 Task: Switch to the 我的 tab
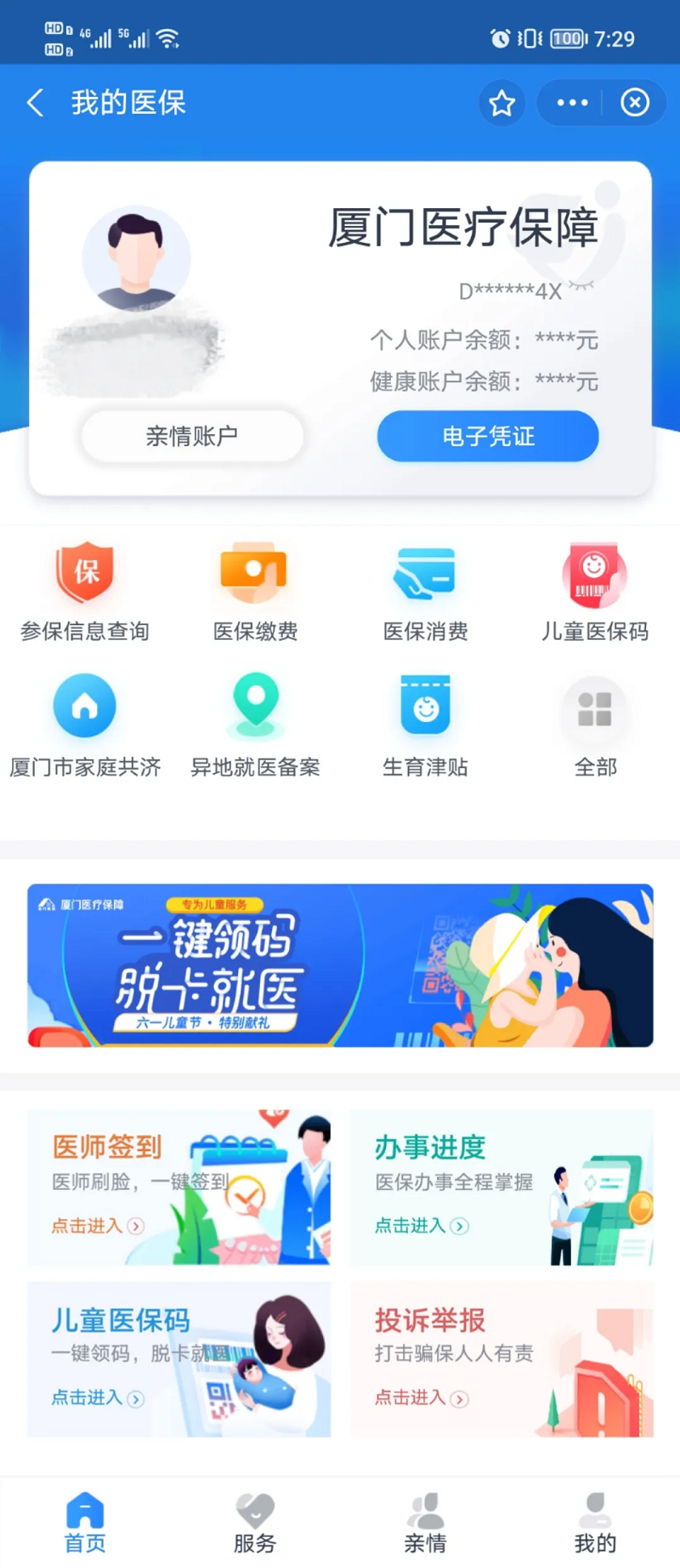pos(595,1524)
